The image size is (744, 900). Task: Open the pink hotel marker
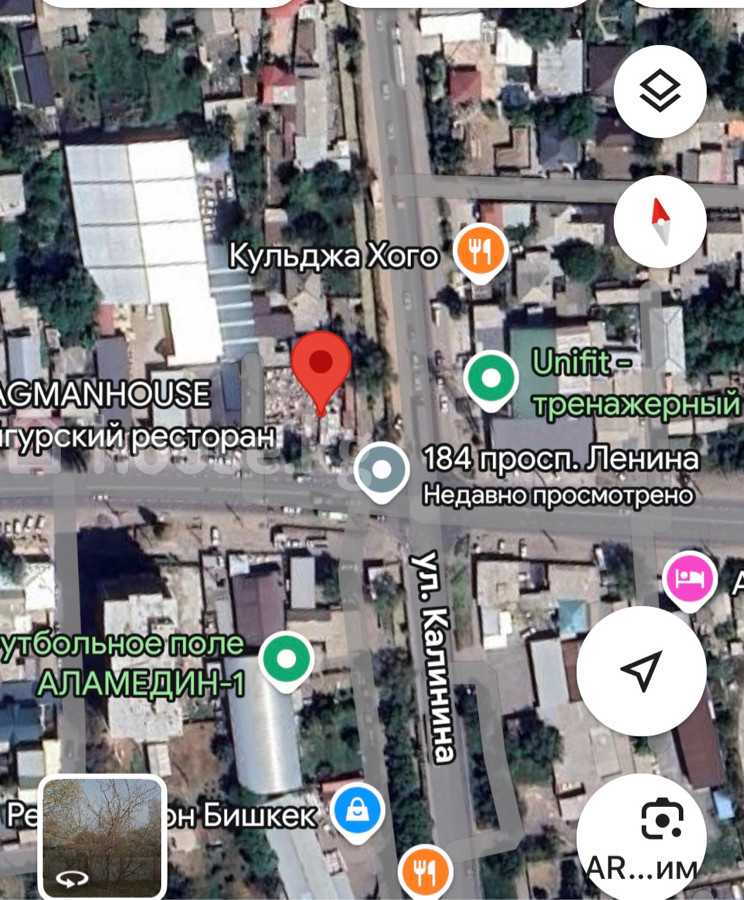click(690, 579)
